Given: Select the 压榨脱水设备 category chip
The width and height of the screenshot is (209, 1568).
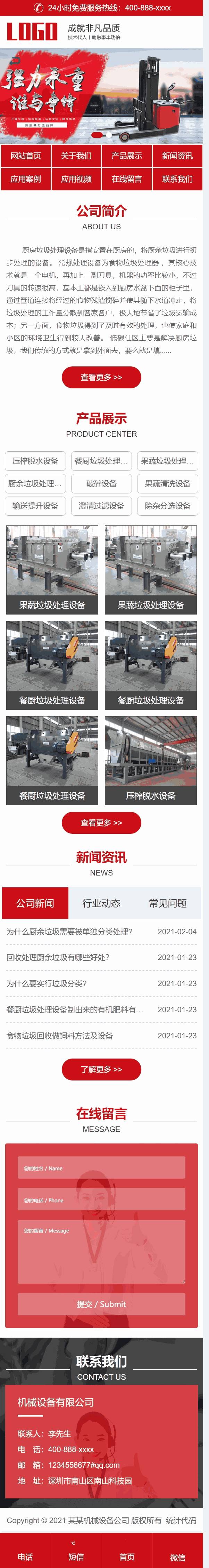Looking at the screenshot, I should click(35, 461).
